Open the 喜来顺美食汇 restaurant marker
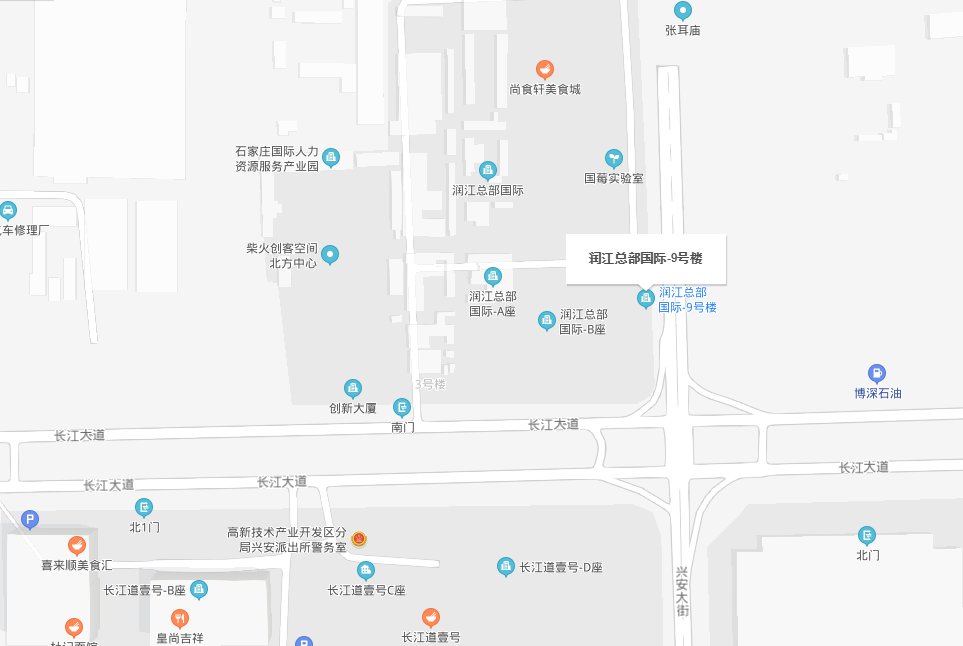The width and height of the screenshot is (963, 646). pyautogui.click(x=75, y=545)
